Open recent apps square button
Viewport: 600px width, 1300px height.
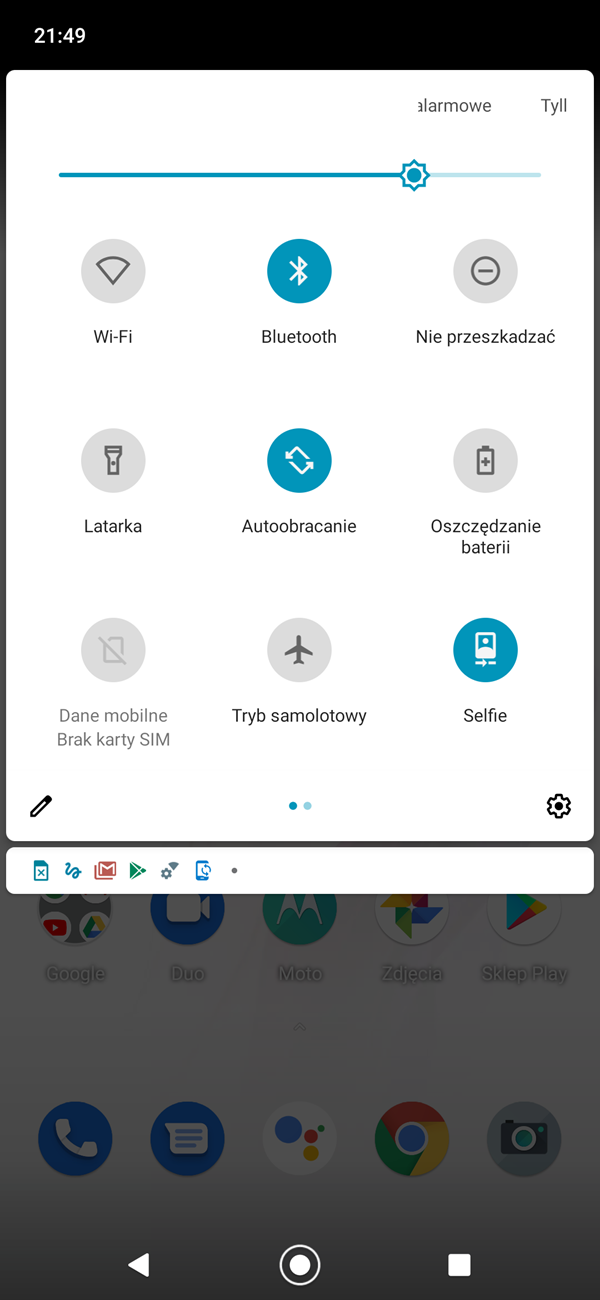coord(459,1265)
